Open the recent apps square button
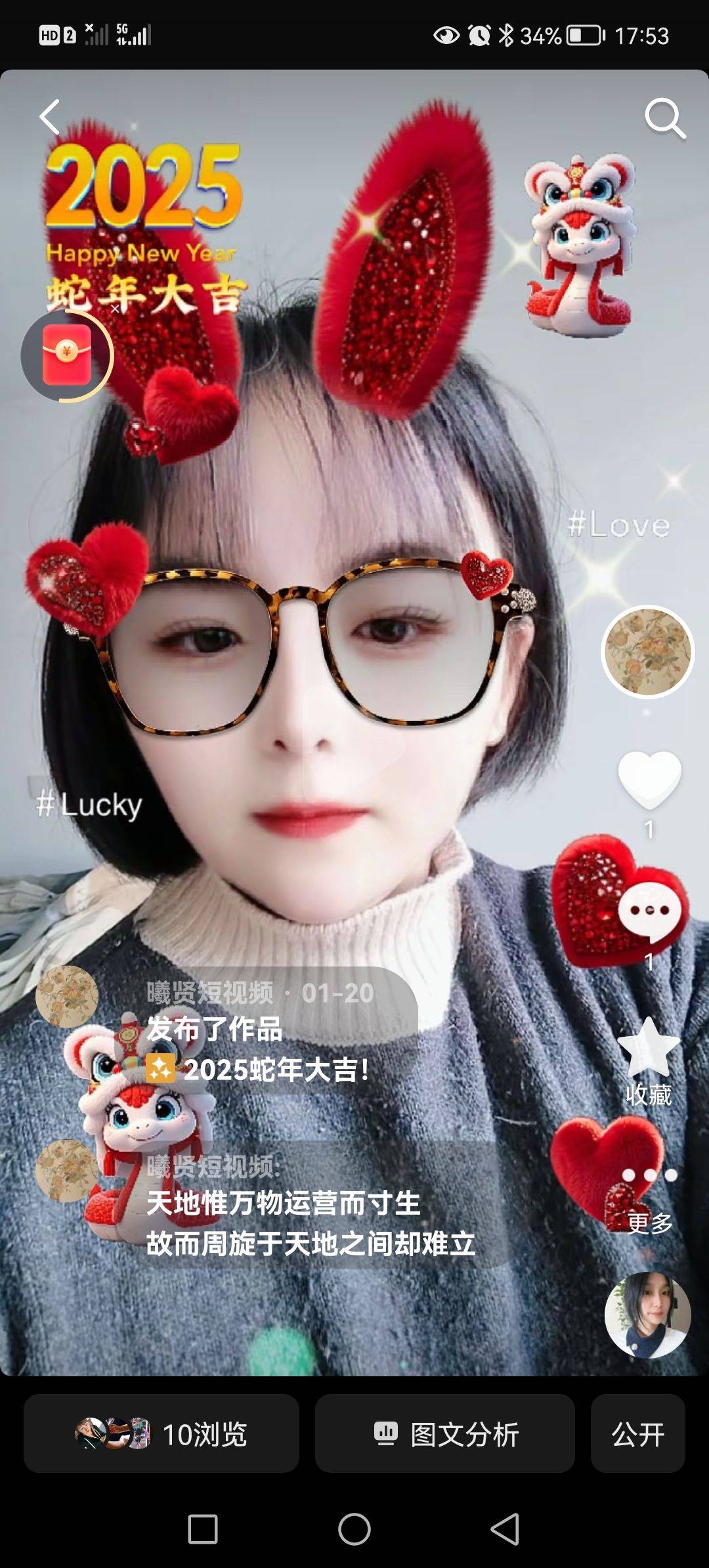Image resolution: width=709 pixels, height=1568 pixels. click(203, 1529)
